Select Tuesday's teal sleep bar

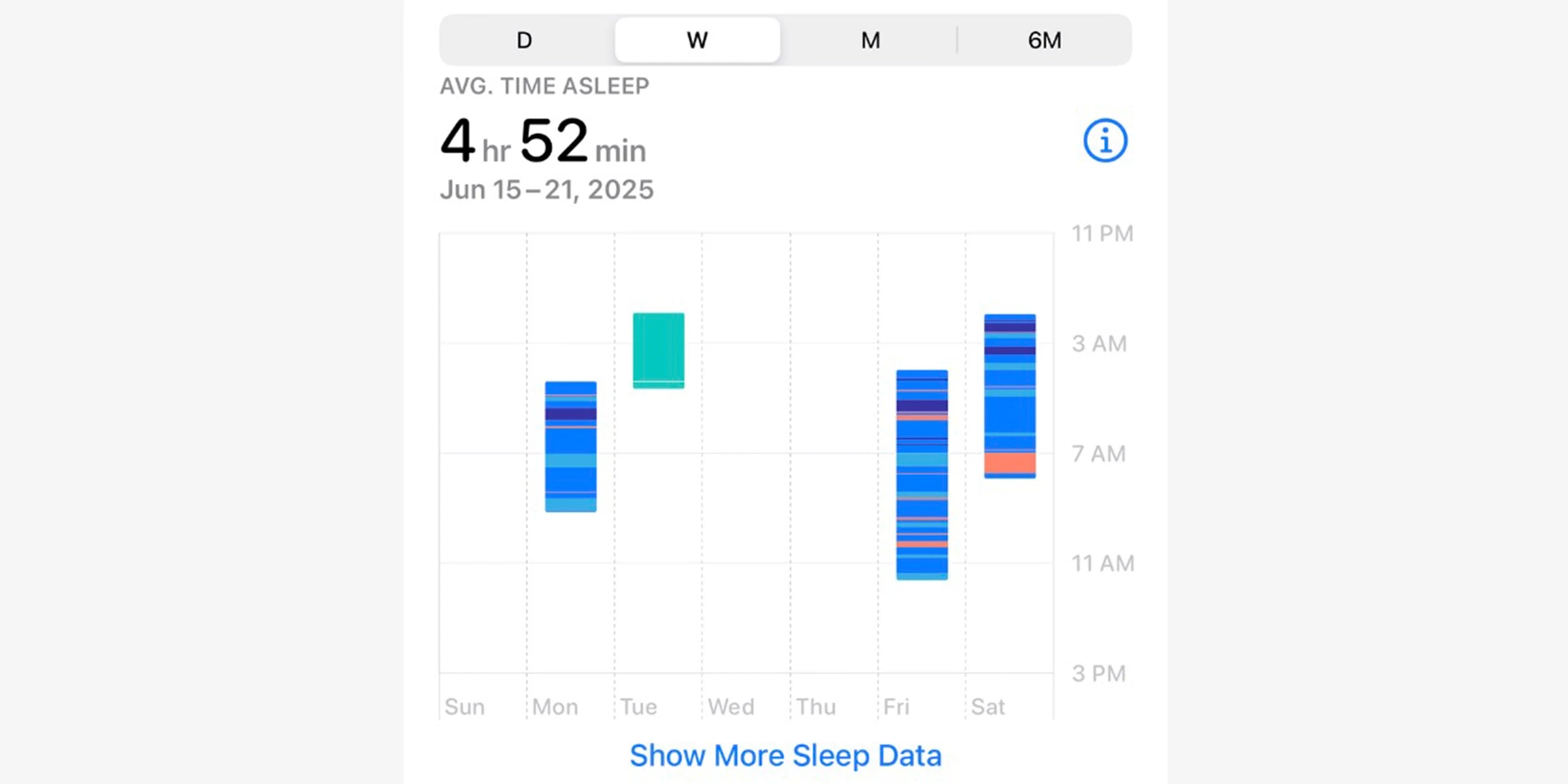tap(659, 351)
